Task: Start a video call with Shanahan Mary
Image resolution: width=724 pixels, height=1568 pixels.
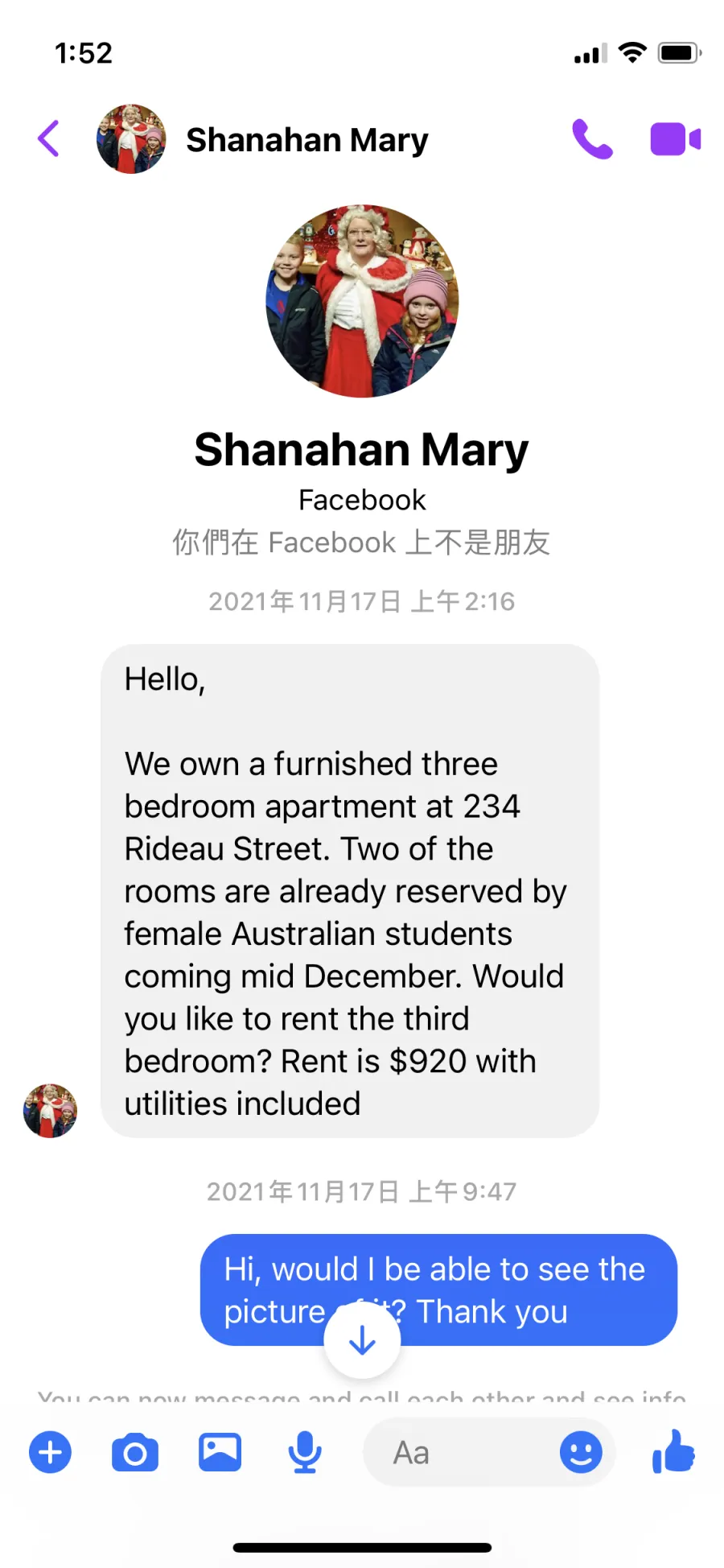Action: coord(675,139)
